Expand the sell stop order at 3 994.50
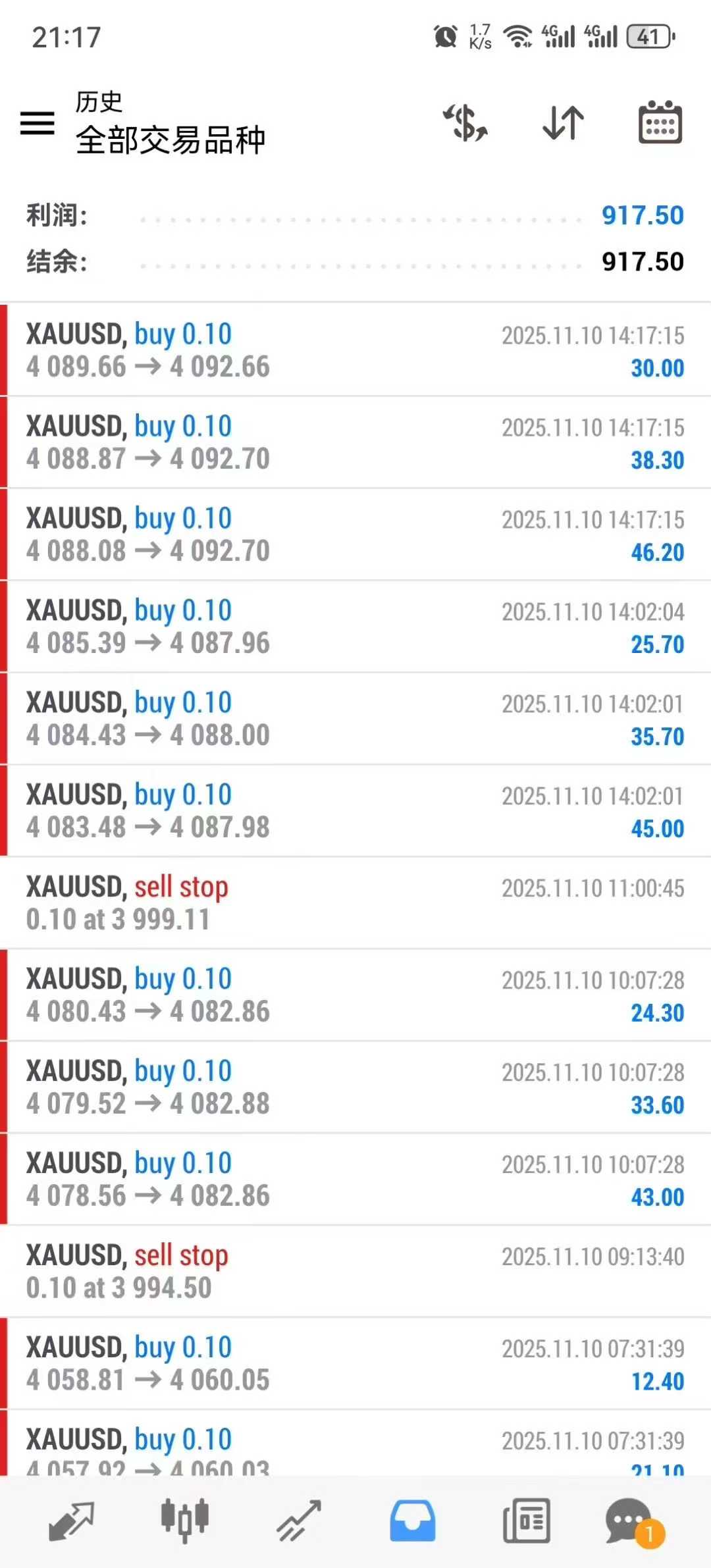Viewport: 711px width, 1568px height. point(355,1272)
